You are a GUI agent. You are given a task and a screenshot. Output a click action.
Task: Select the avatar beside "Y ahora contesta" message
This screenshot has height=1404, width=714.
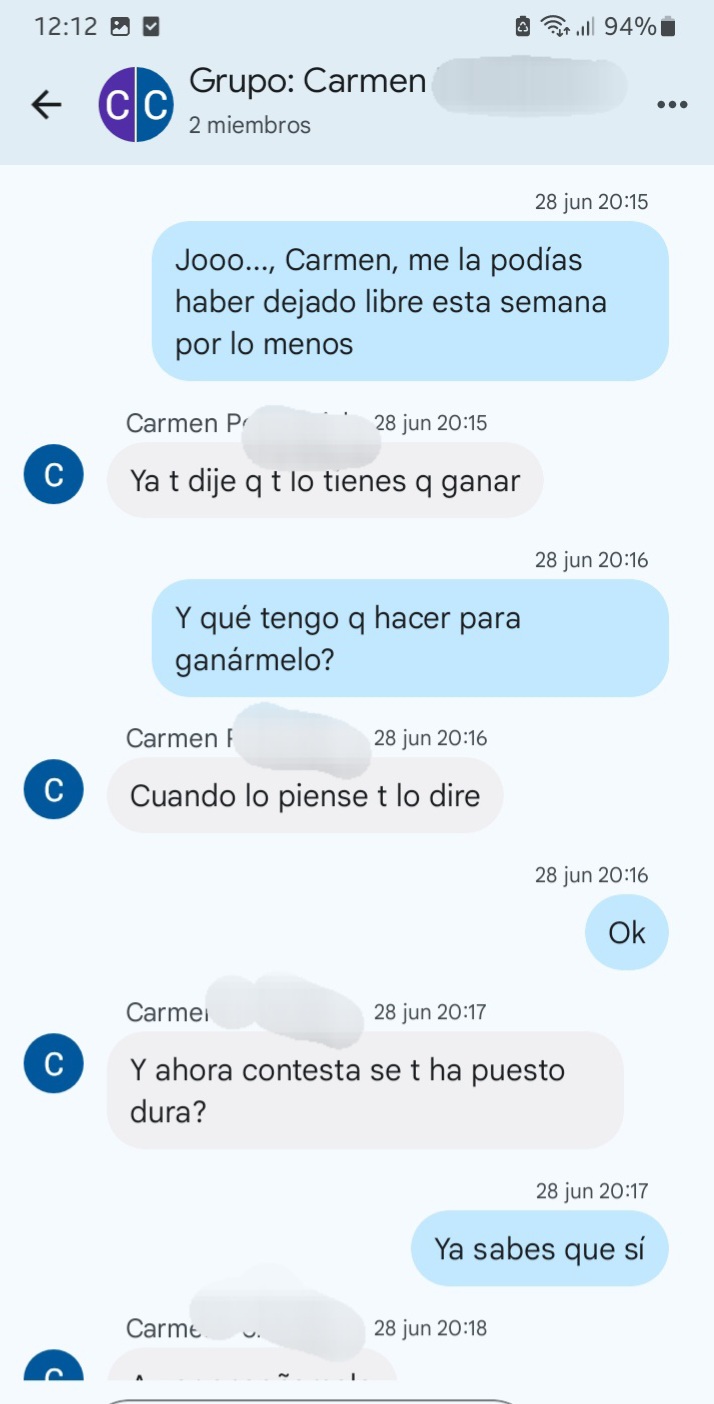53,1064
